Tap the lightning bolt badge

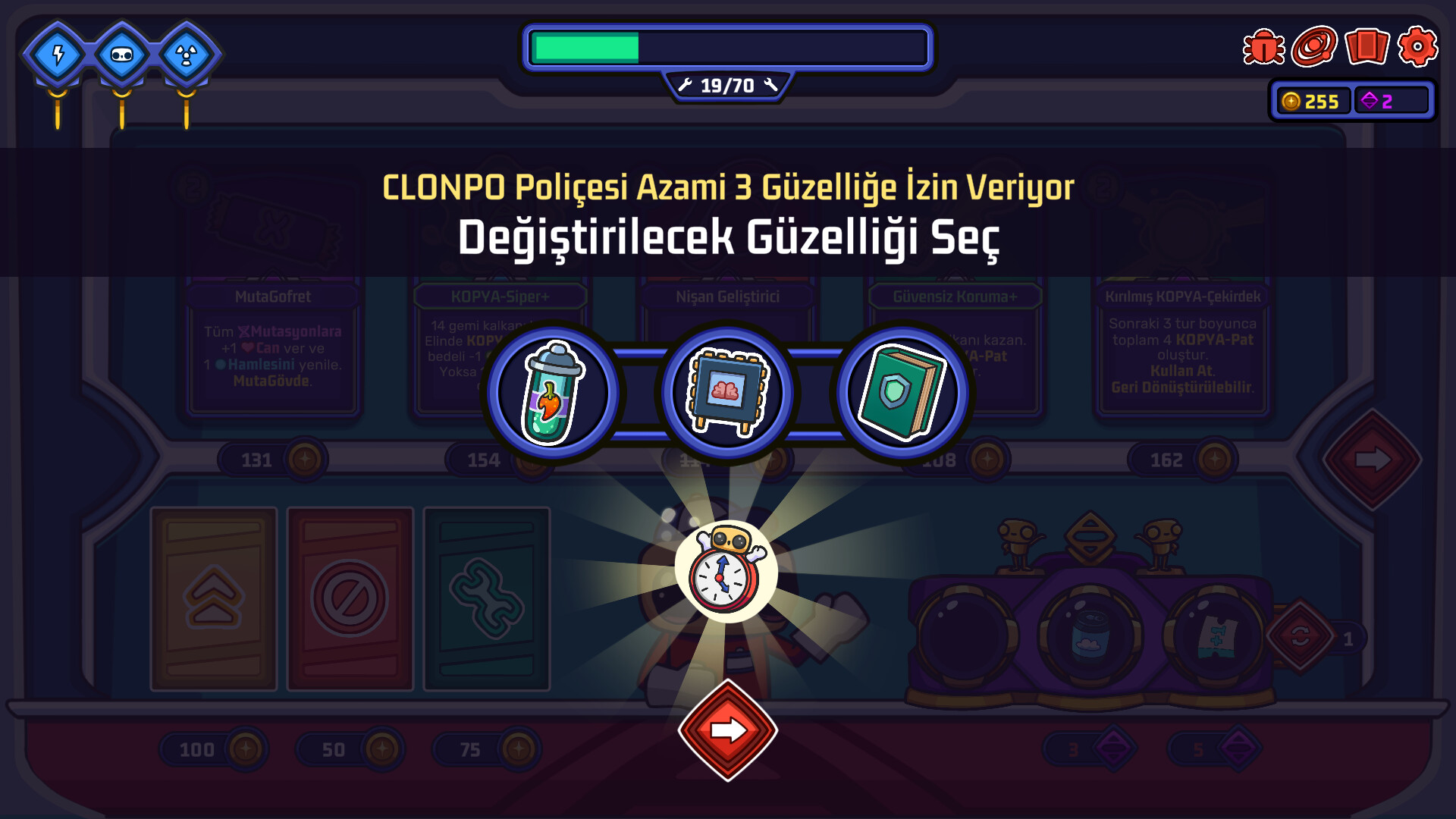pos(58,55)
